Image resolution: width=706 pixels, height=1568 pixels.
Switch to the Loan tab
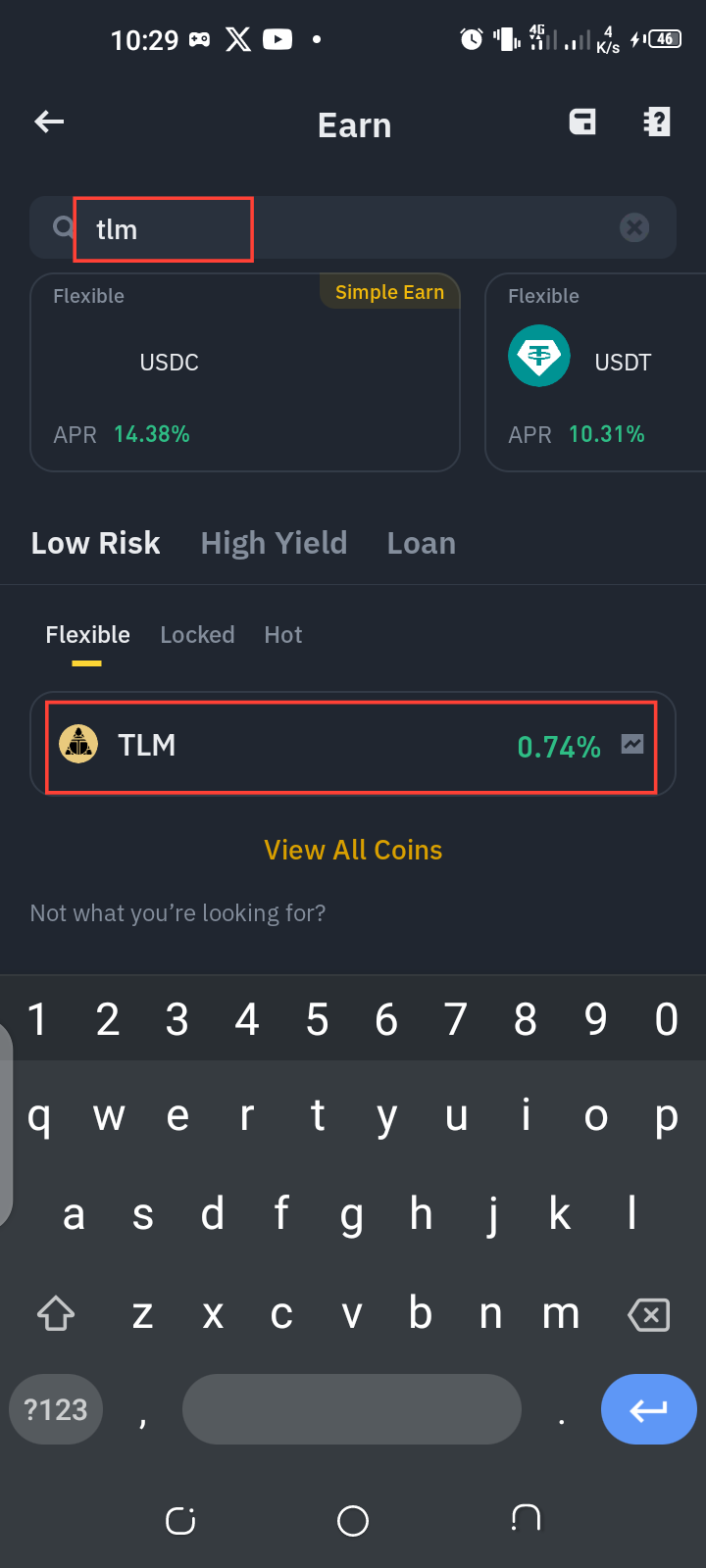pyautogui.click(x=421, y=543)
